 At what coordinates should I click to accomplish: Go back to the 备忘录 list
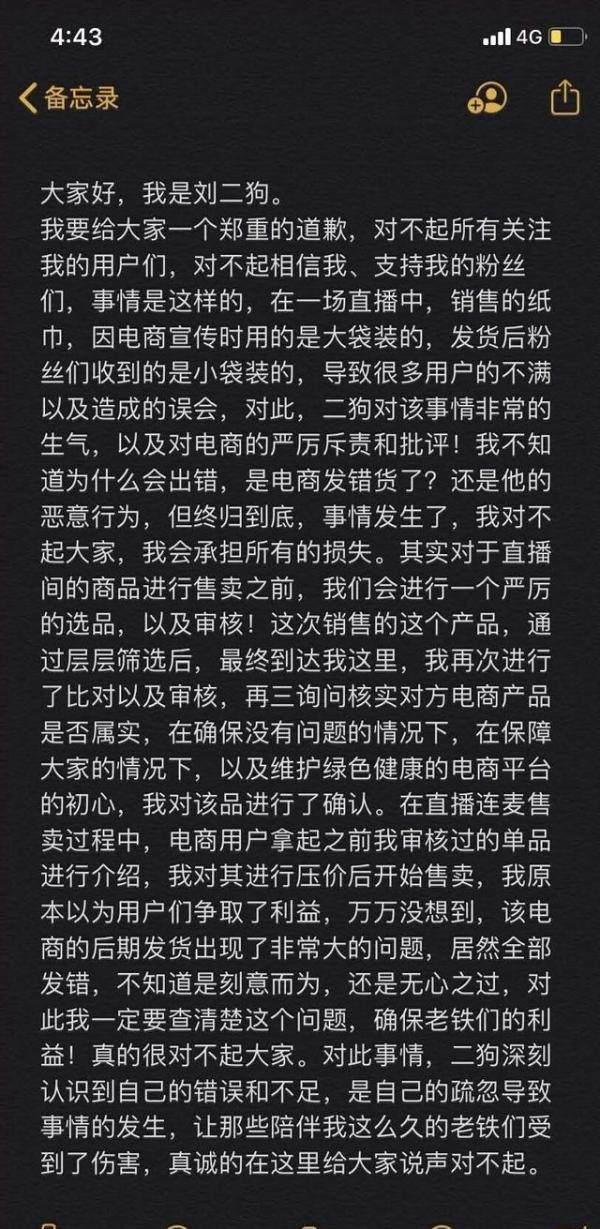tap(68, 97)
